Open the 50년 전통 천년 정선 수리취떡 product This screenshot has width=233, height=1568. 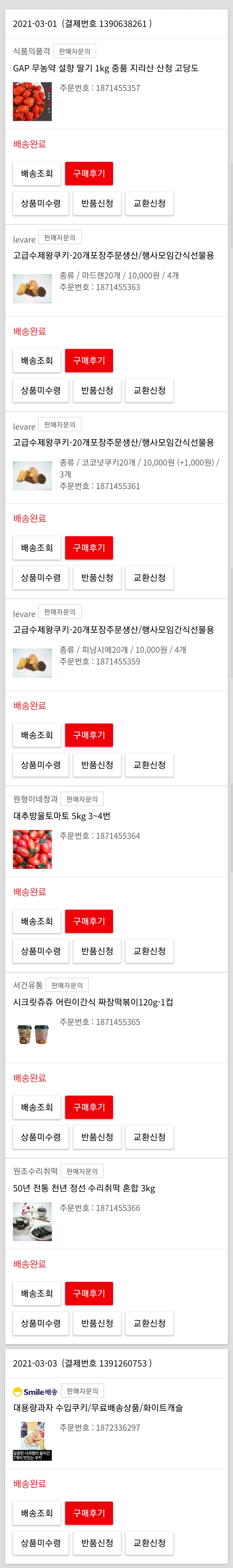(84, 1188)
